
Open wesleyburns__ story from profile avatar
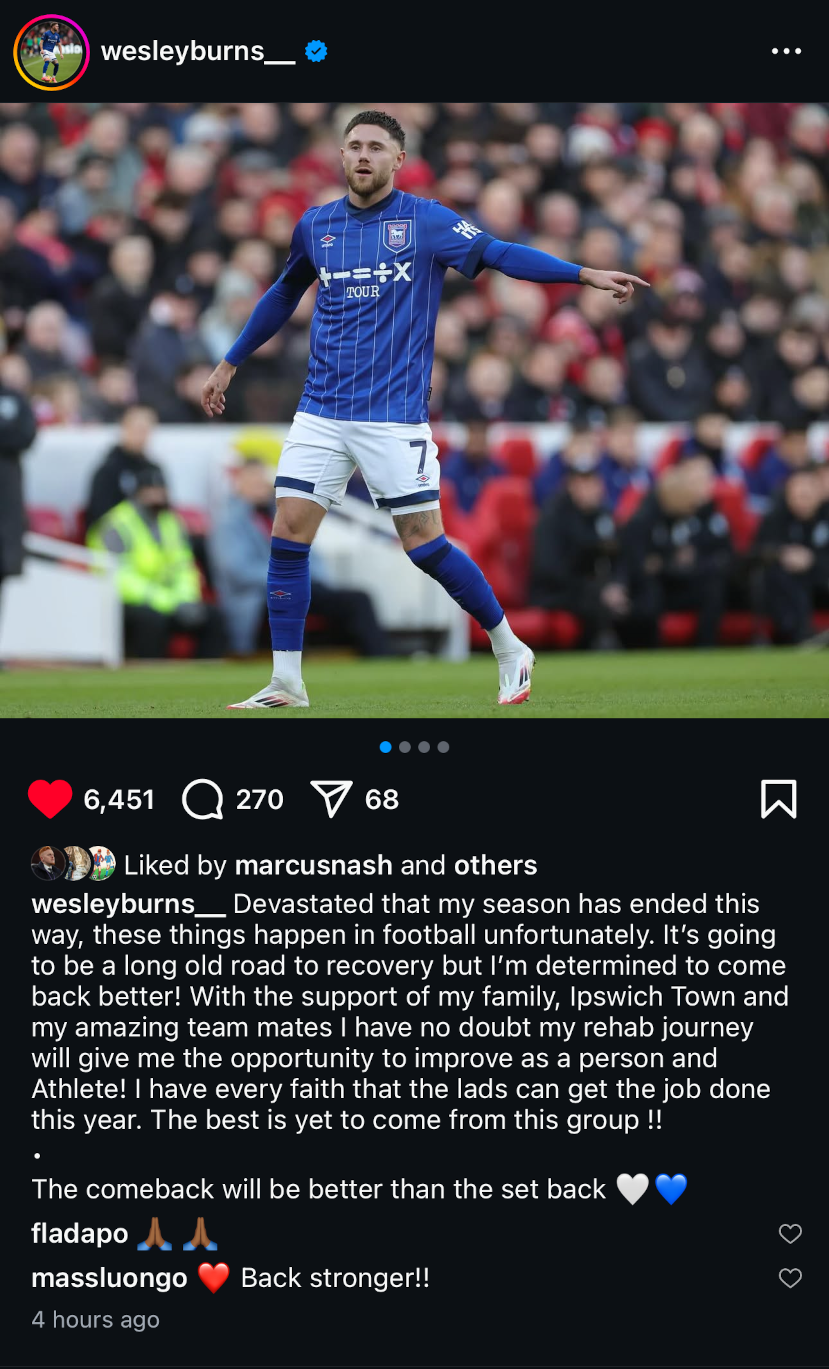[51, 52]
